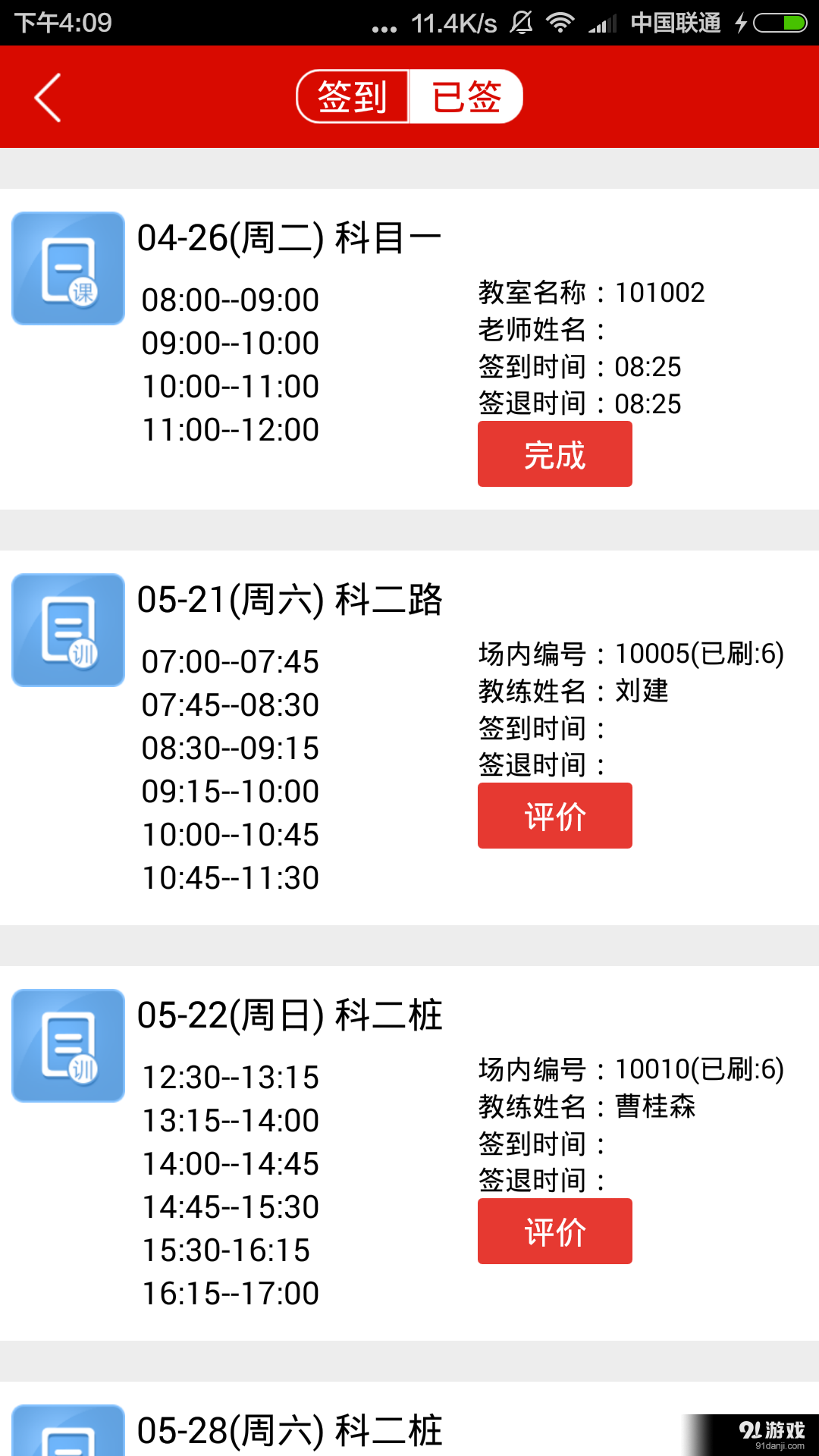
Task: Select the 08:00--09:00 time slot
Action: 230,300
